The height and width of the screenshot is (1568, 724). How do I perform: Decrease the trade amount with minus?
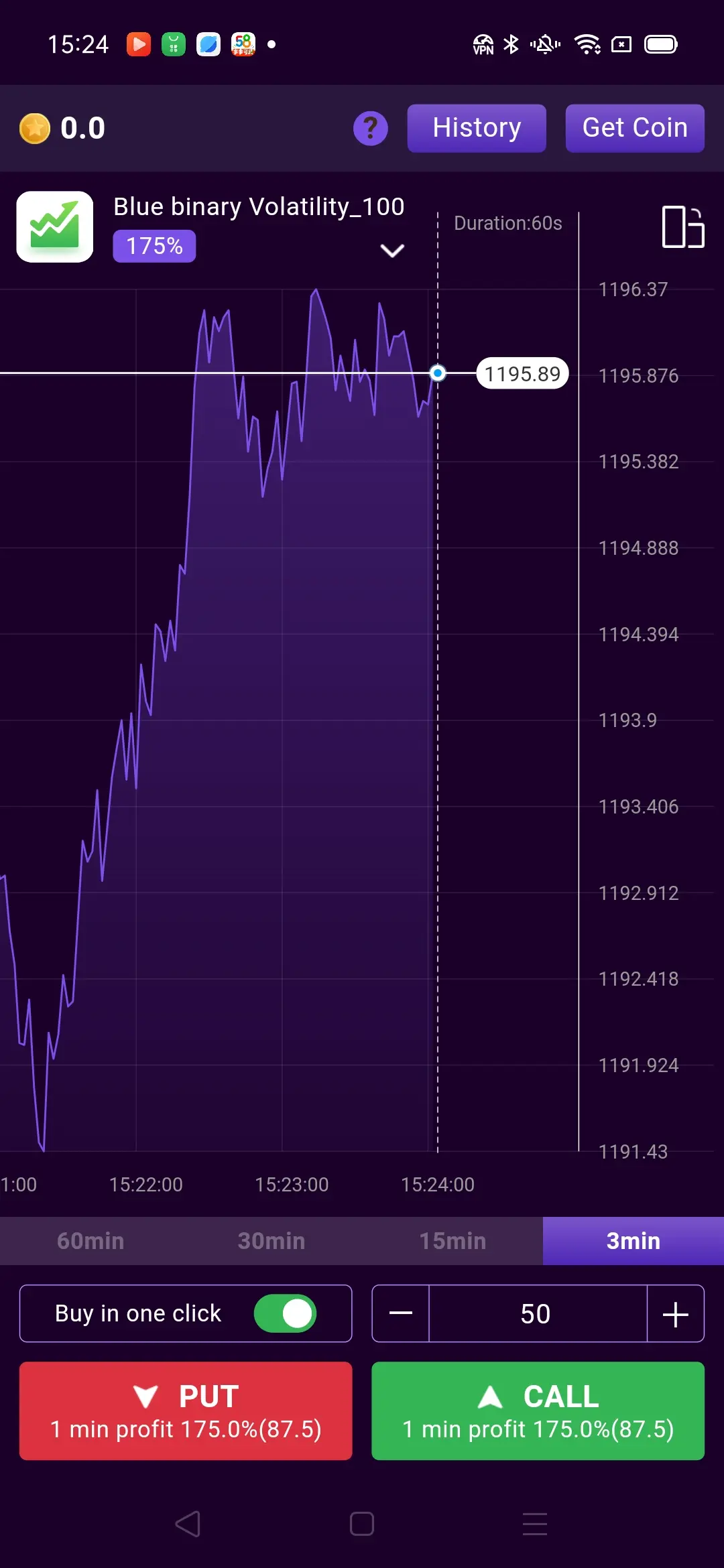(x=401, y=1313)
